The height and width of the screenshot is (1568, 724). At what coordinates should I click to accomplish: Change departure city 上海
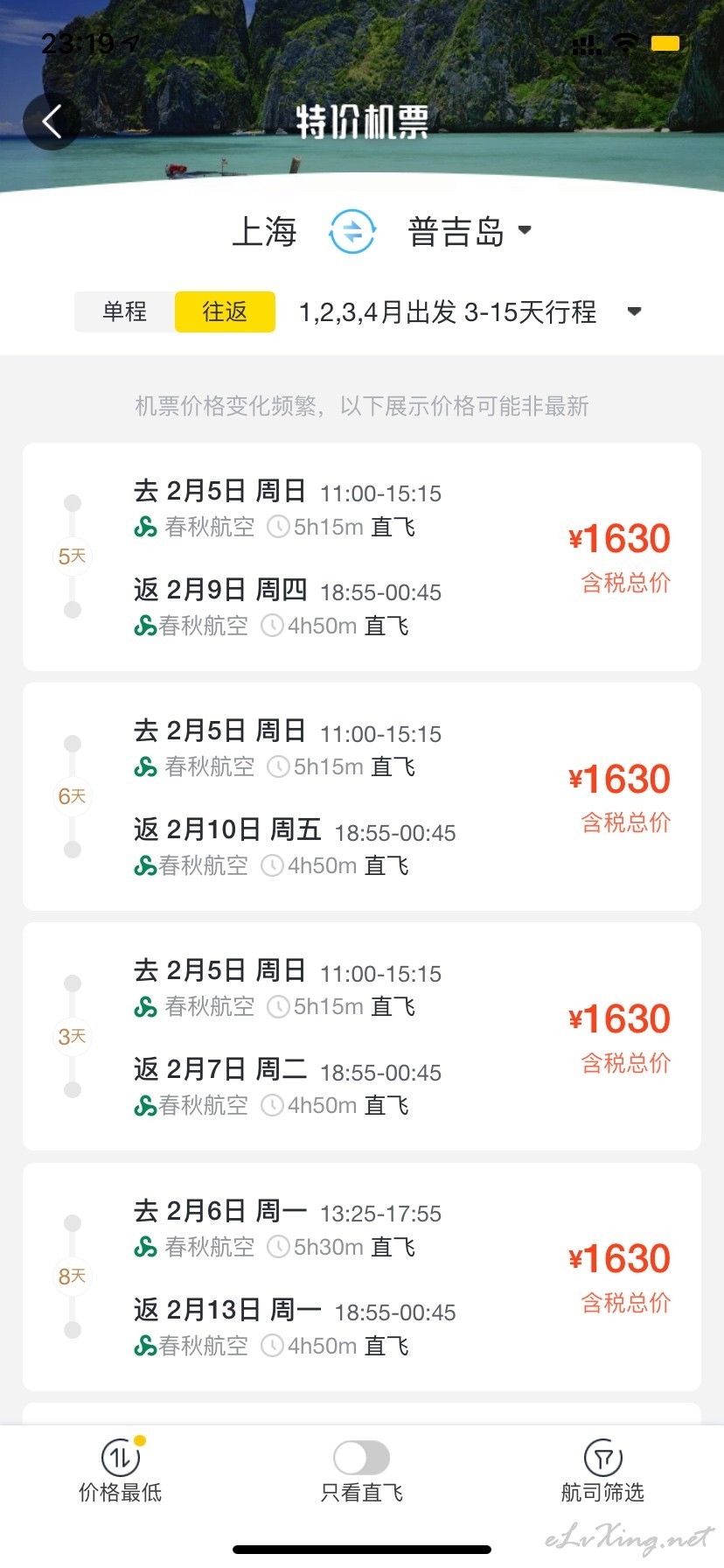264,232
